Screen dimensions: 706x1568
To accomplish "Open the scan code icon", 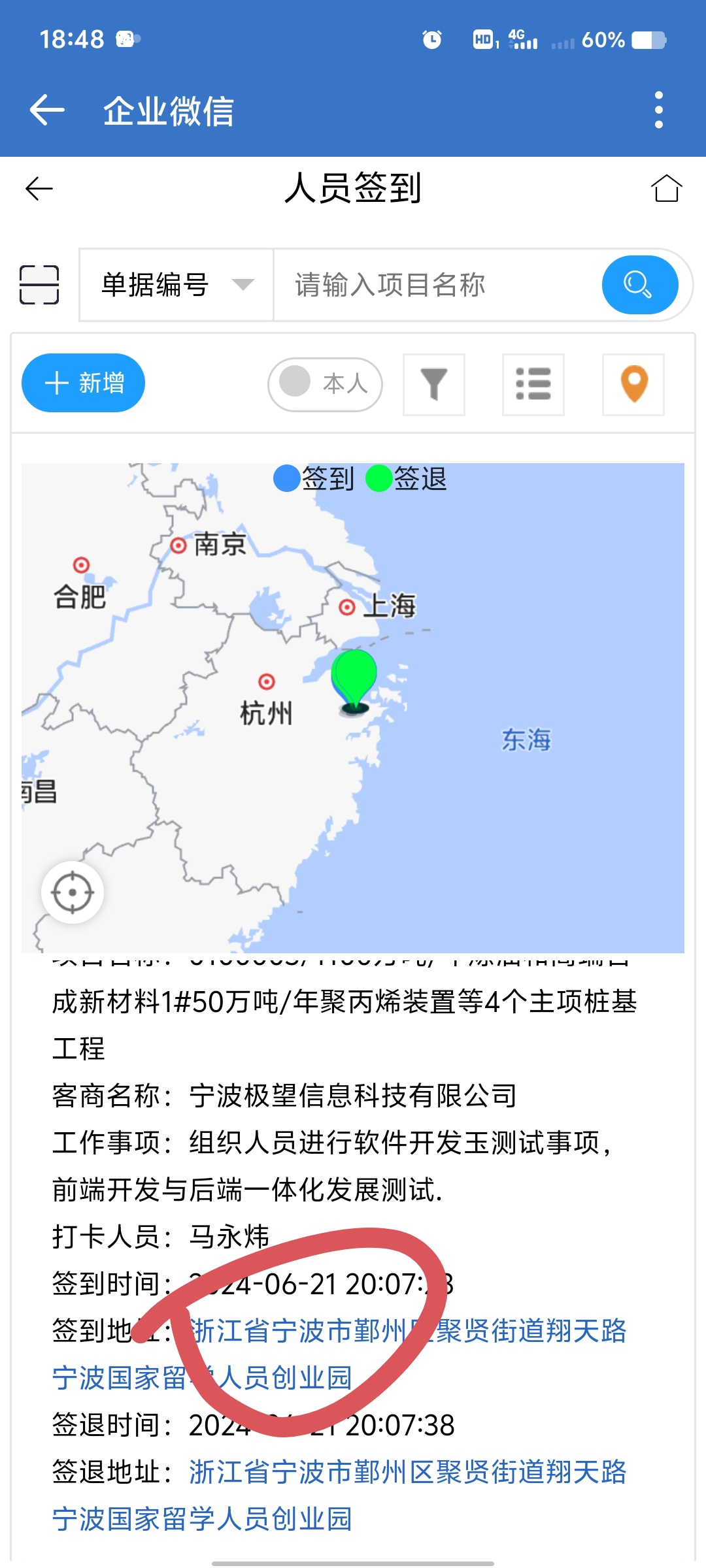I will [39, 285].
